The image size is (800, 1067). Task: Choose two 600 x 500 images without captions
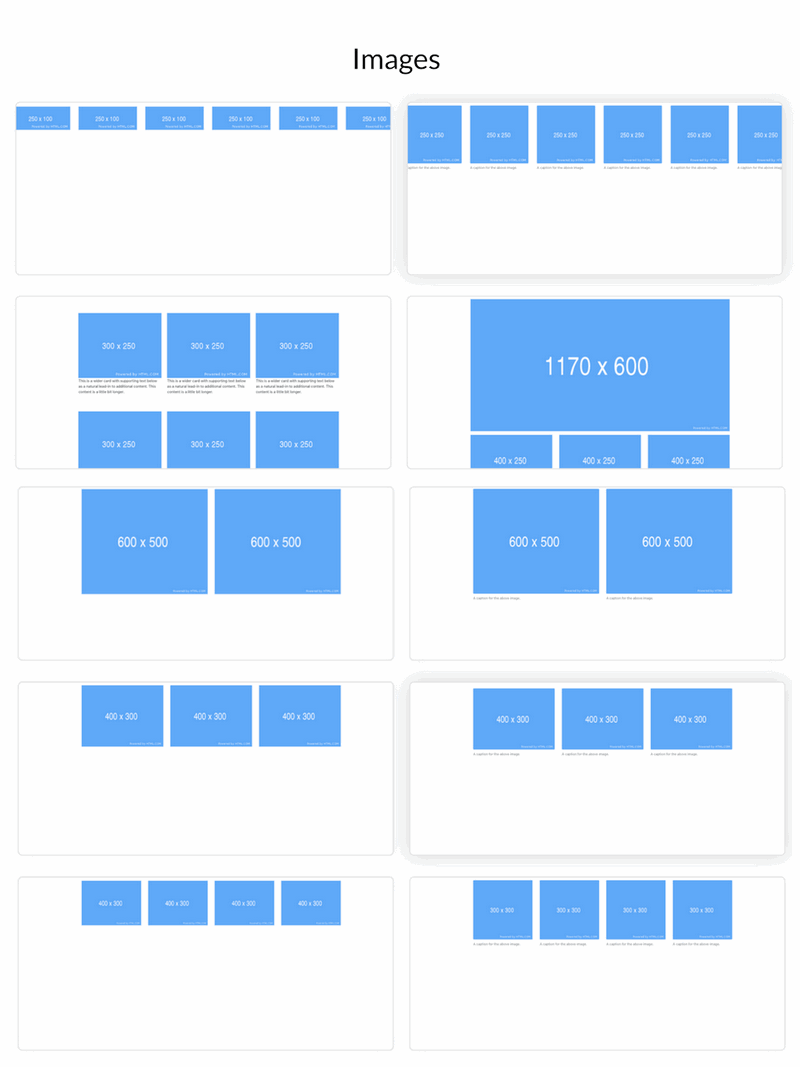pyautogui.click(x=205, y=573)
